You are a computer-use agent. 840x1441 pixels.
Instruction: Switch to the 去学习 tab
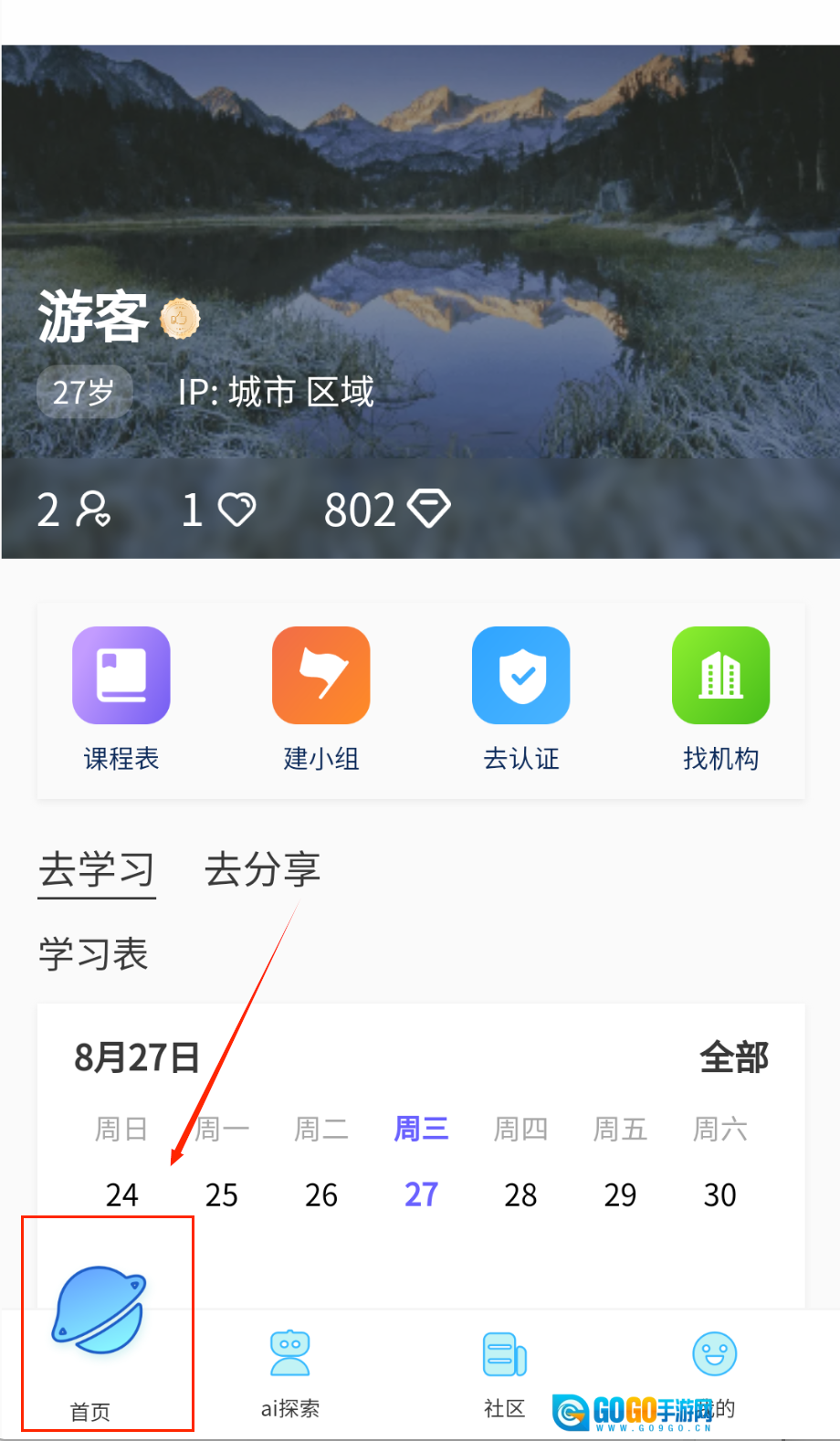pyautogui.click(x=97, y=869)
